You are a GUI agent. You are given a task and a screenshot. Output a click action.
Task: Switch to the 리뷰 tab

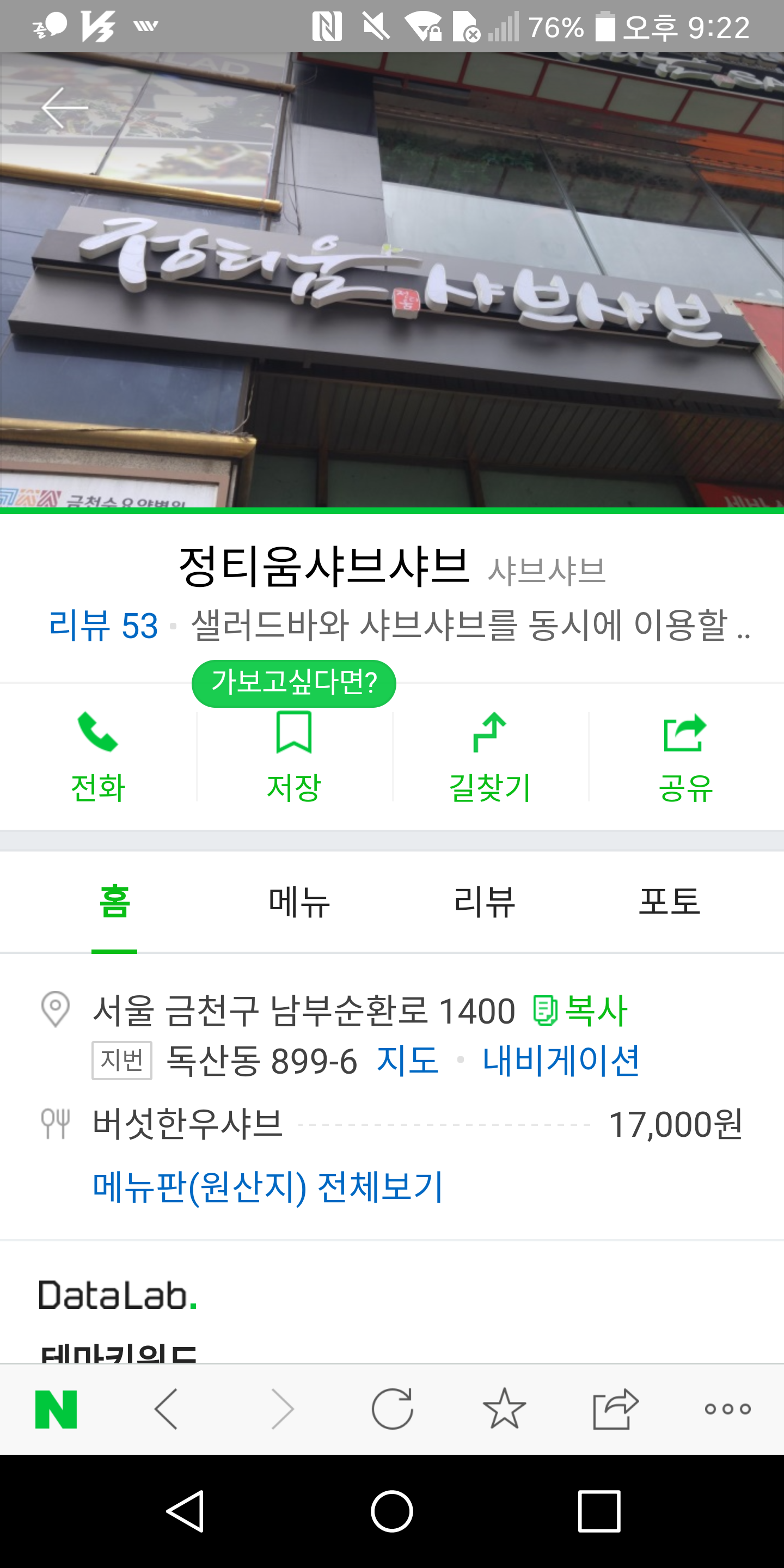coord(485,902)
